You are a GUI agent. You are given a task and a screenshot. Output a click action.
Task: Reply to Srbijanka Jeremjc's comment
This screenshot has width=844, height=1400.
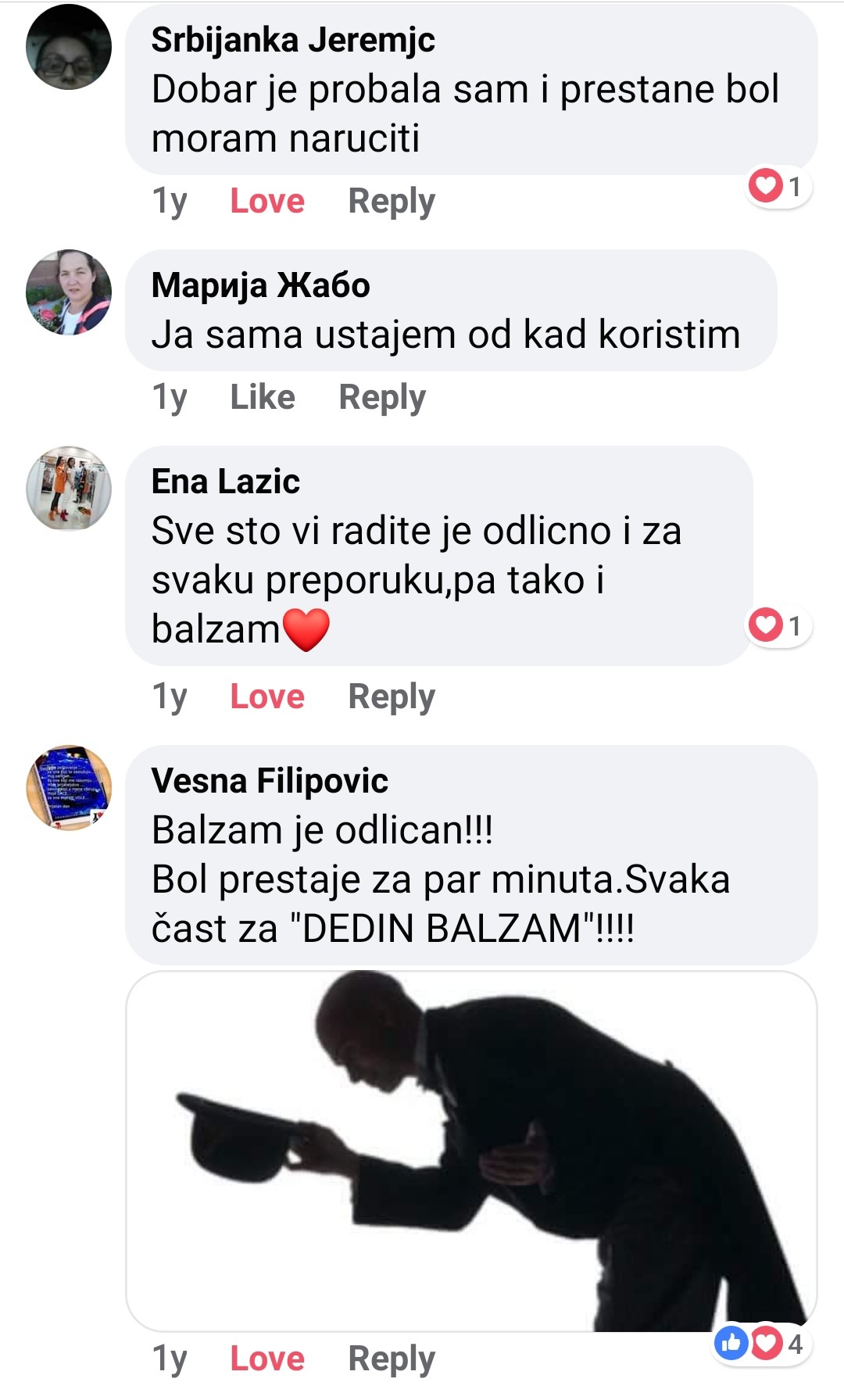391,202
